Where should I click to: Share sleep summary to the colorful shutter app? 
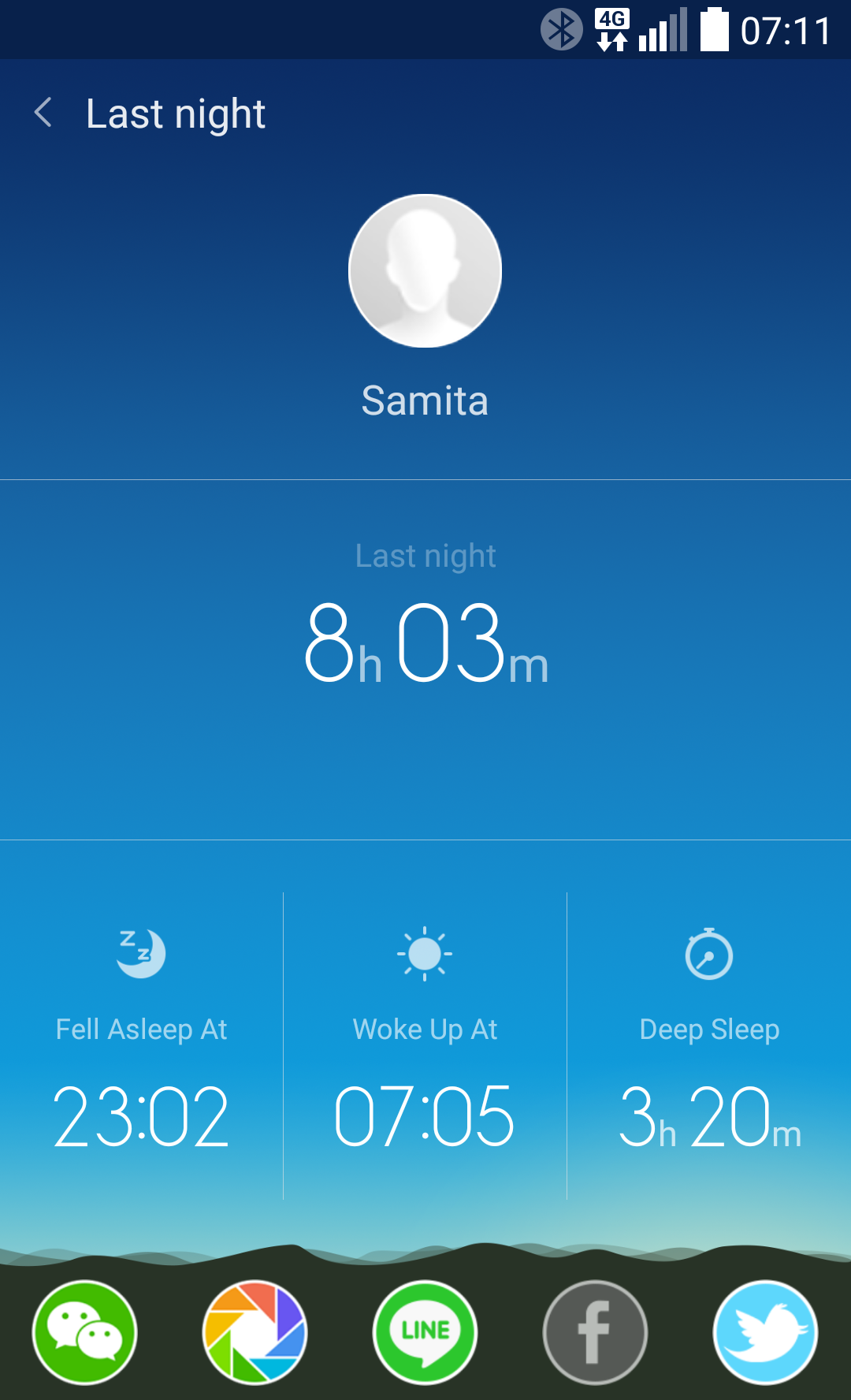point(255,1332)
